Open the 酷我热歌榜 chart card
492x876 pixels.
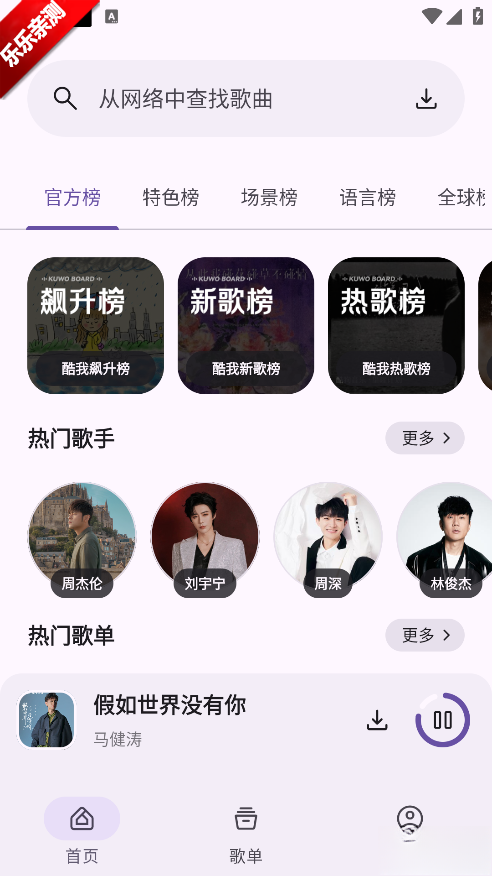pos(396,325)
